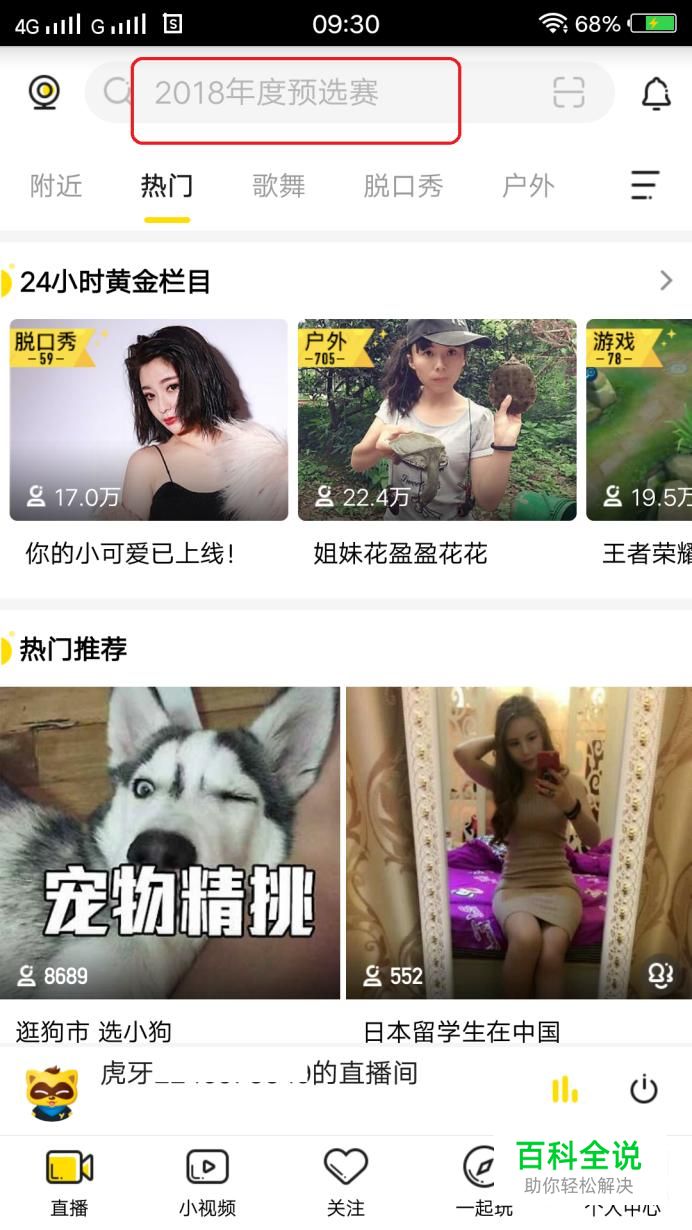Expand the 24小时黄金栏目 section arrow
Screen dimensions: 692x1230
666,281
